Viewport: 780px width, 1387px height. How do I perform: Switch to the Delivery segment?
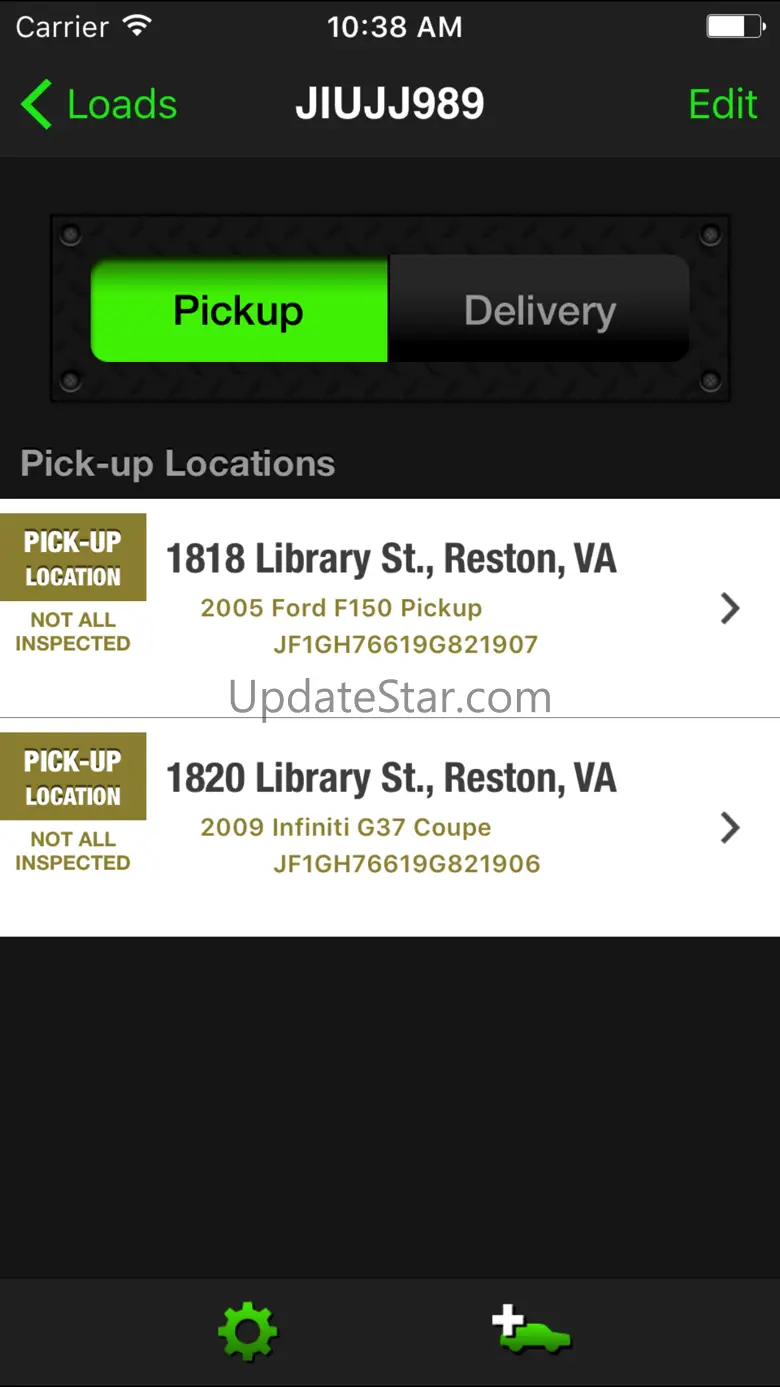539,310
